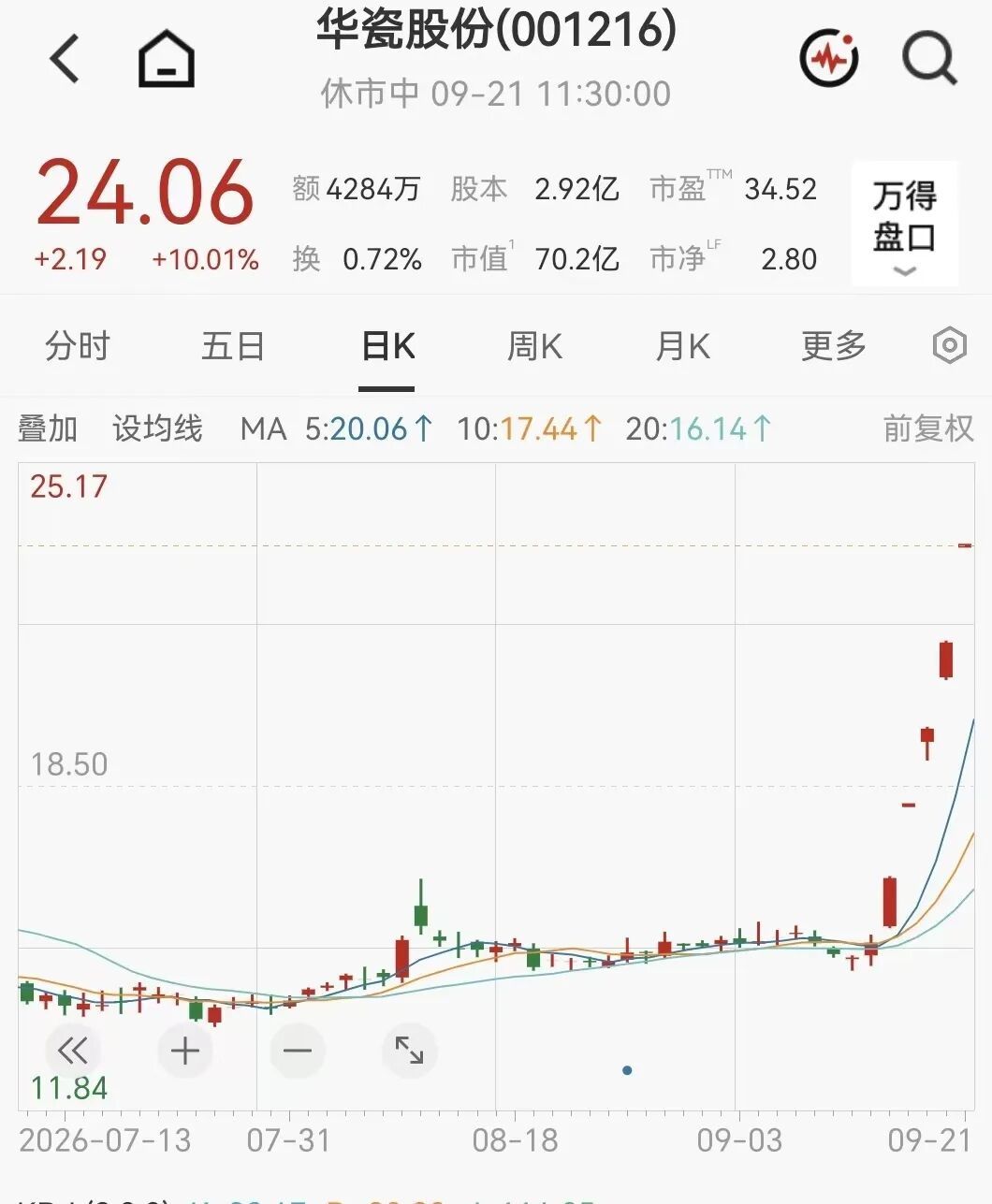Zoom in the K-line chart with plus
The height and width of the screenshot is (1204, 992).
(x=185, y=1051)
